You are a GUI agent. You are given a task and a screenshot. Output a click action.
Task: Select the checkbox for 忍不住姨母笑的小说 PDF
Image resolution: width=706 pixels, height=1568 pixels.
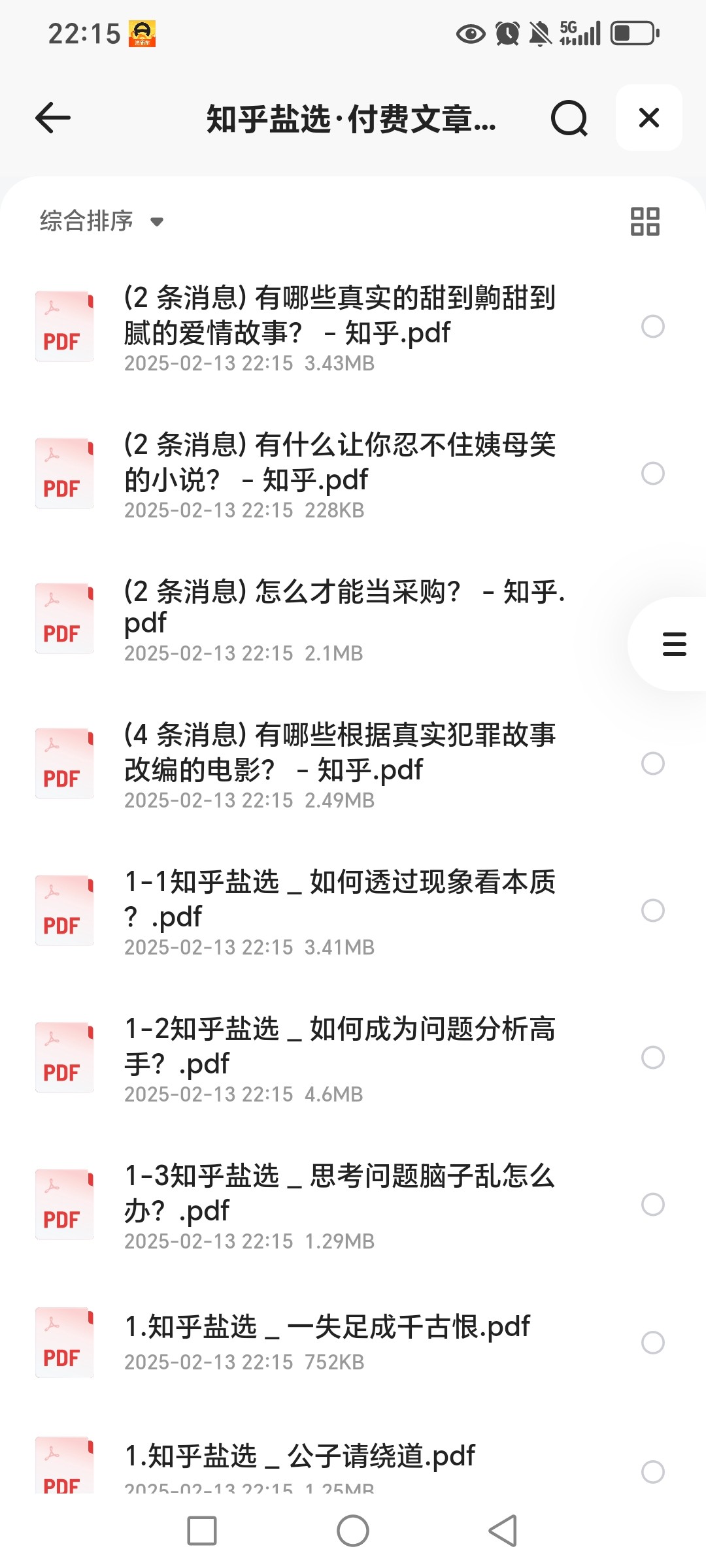(x=652, y=473)
